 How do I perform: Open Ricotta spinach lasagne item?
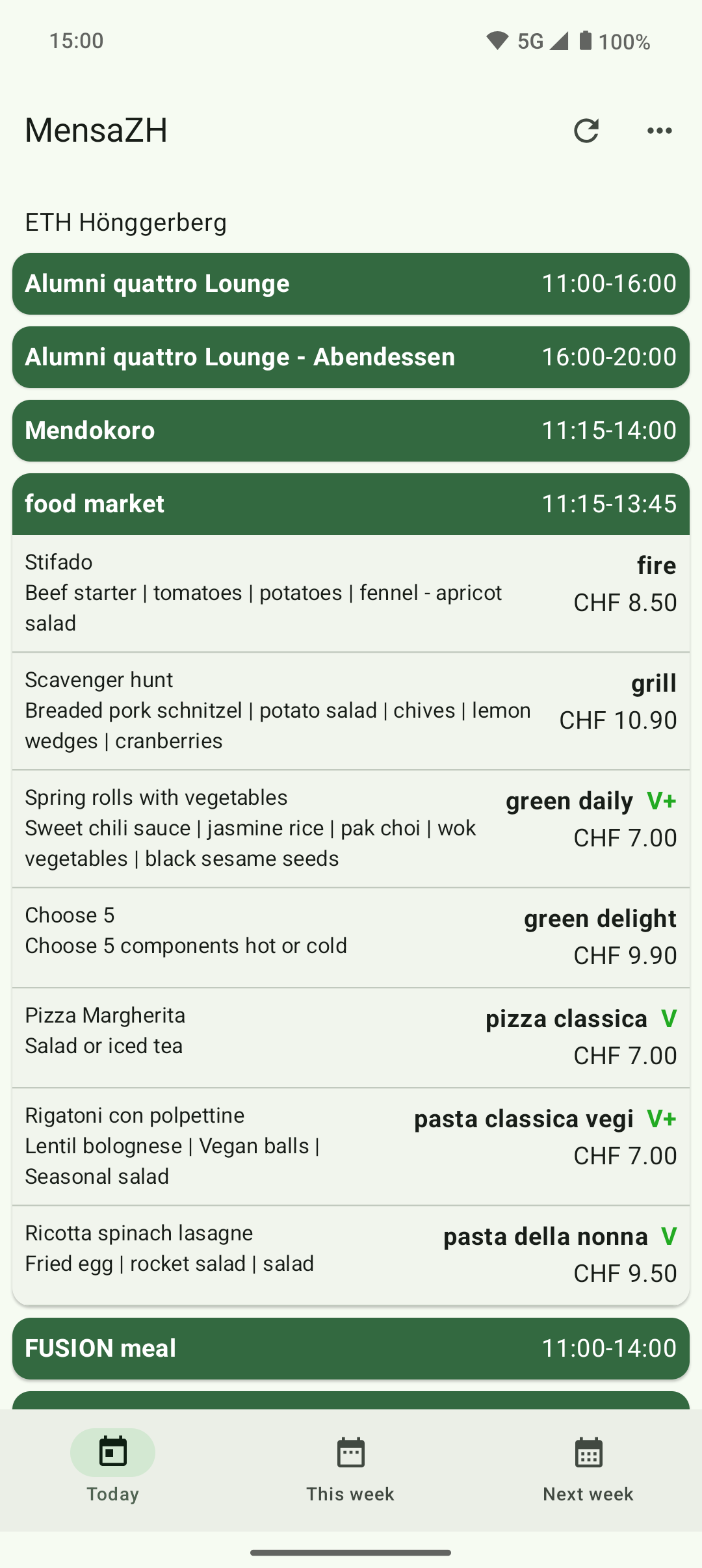(351, 1253)
